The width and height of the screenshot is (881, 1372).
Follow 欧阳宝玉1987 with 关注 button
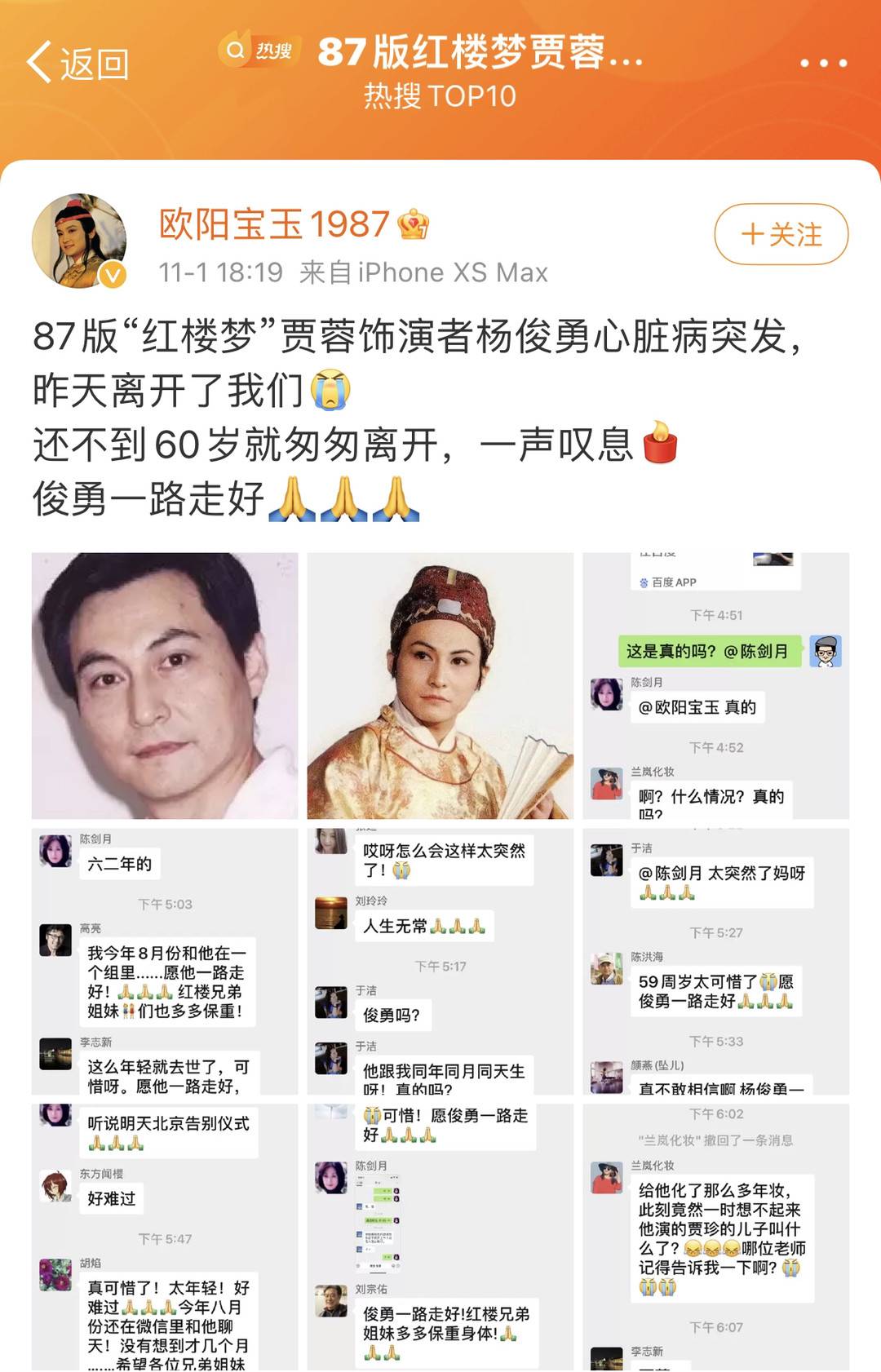click(x=781, y=234)
